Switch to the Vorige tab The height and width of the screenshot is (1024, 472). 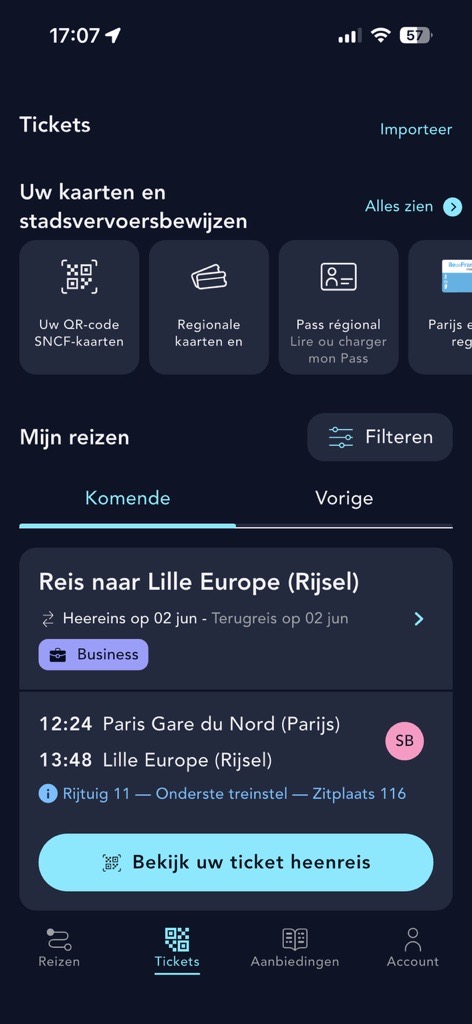tap(344, 498)
